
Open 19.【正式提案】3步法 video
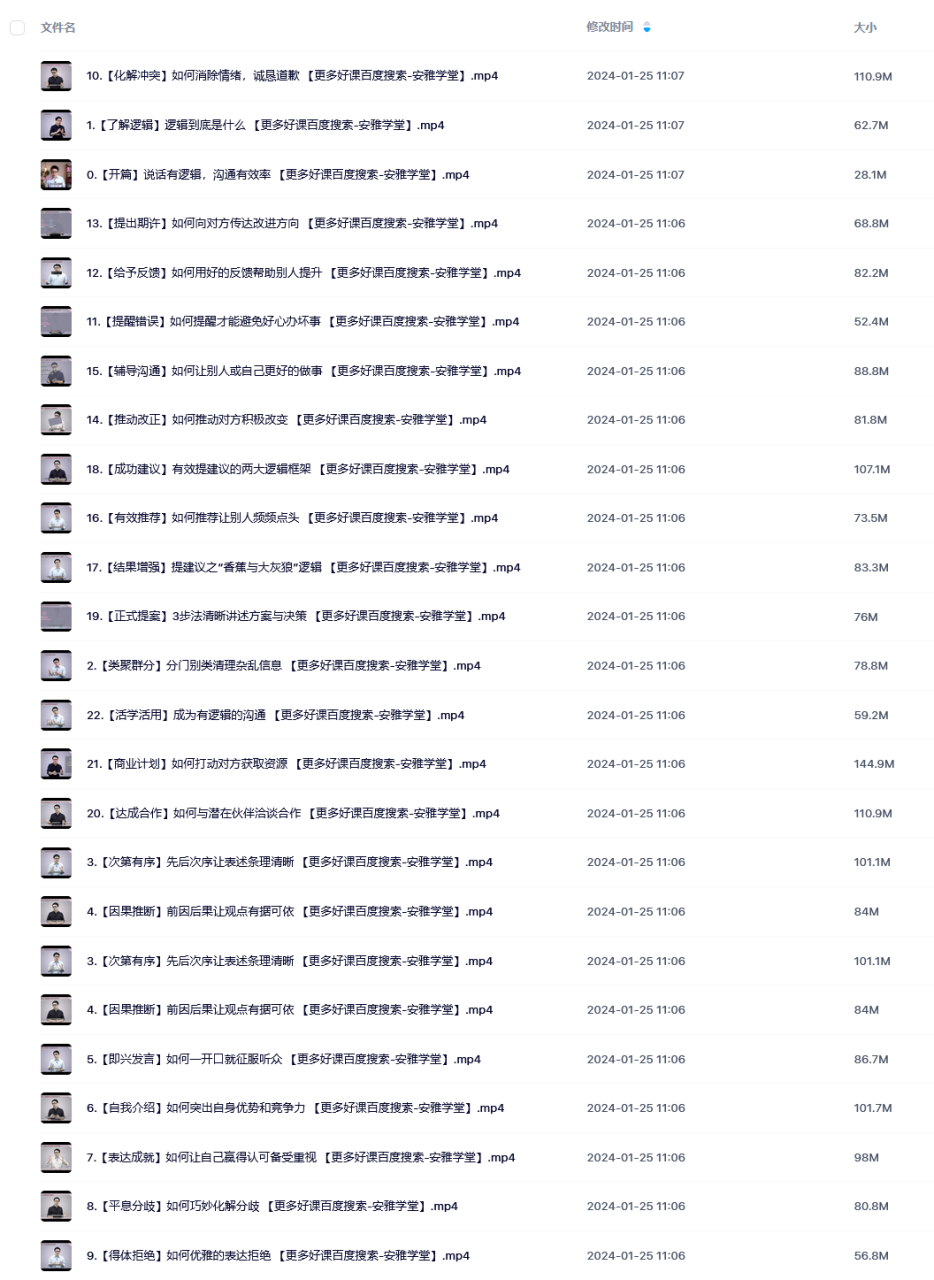(295, 616)
